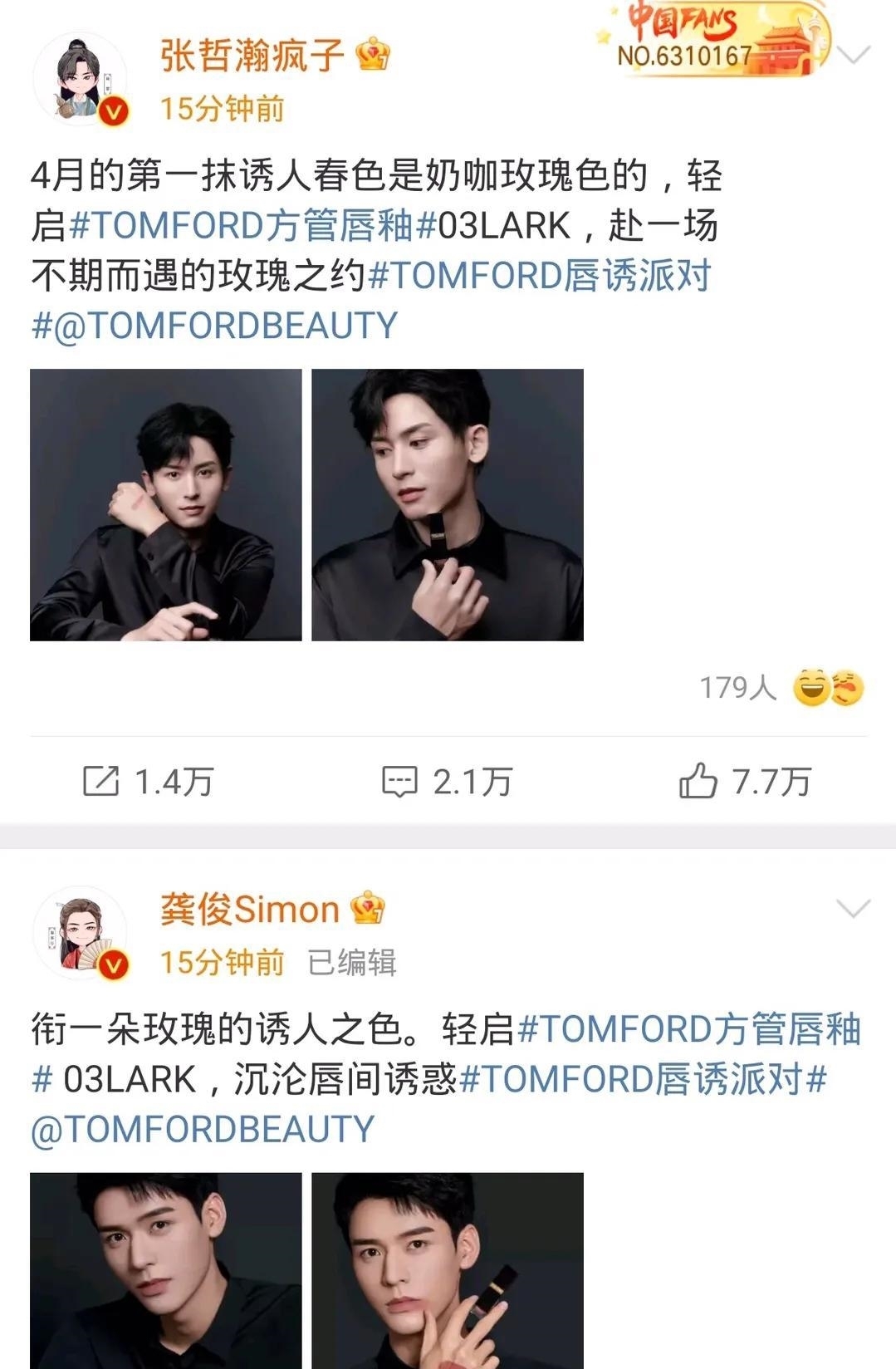Tap the username 张哲瀚疯子

click(252, 56)
